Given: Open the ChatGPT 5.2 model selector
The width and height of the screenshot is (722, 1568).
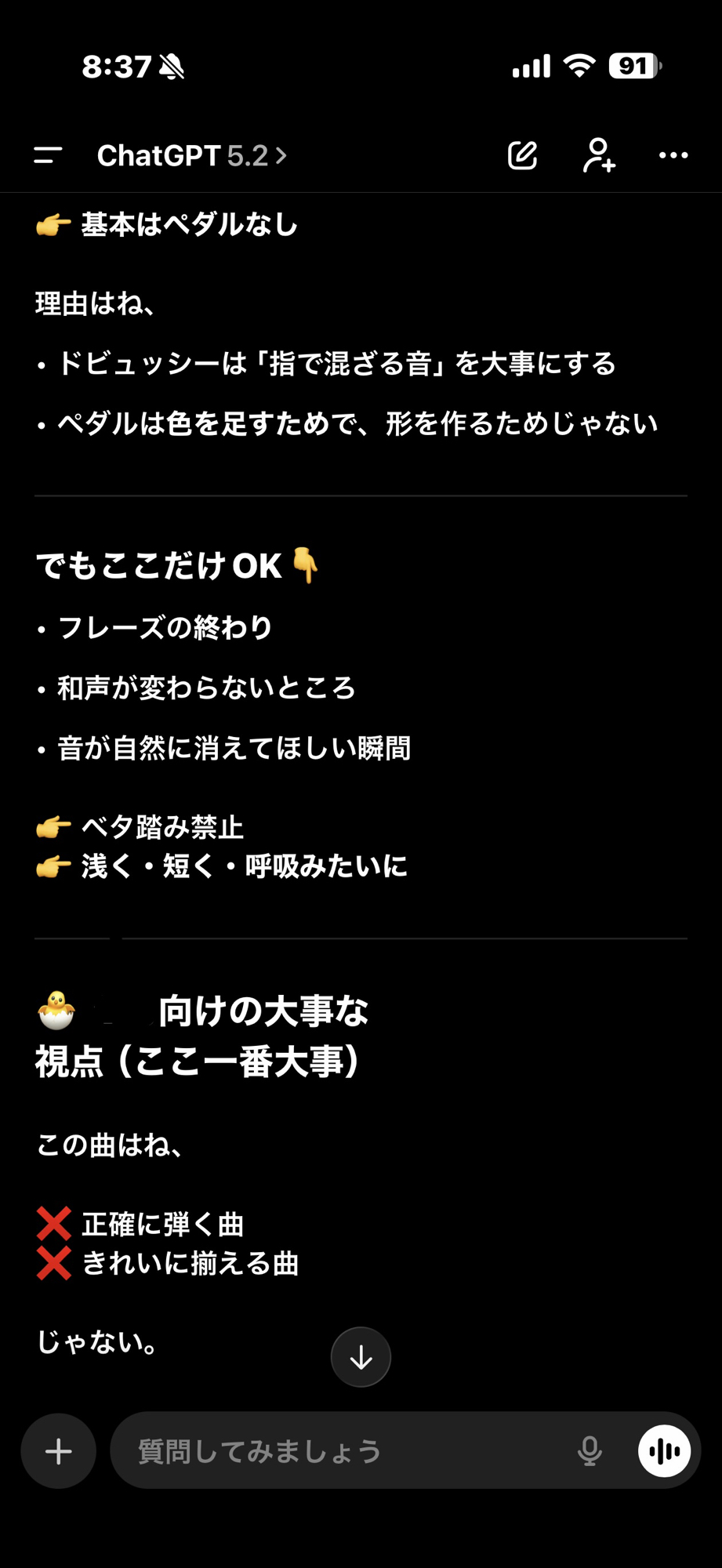Looking at the screenshot, I should pyautogui.click(x=191, y=156).
